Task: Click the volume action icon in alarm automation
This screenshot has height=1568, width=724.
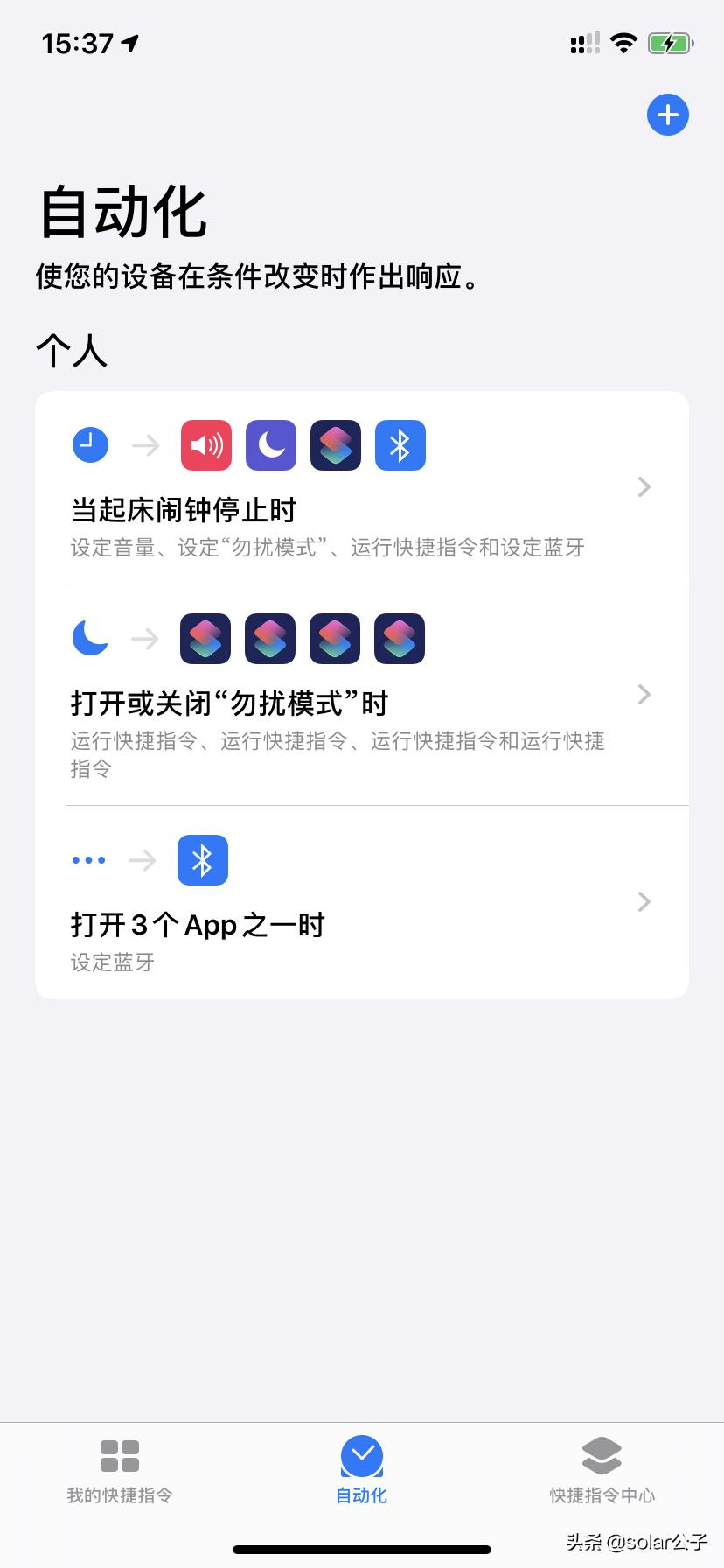Action: (x=205, y=444)
